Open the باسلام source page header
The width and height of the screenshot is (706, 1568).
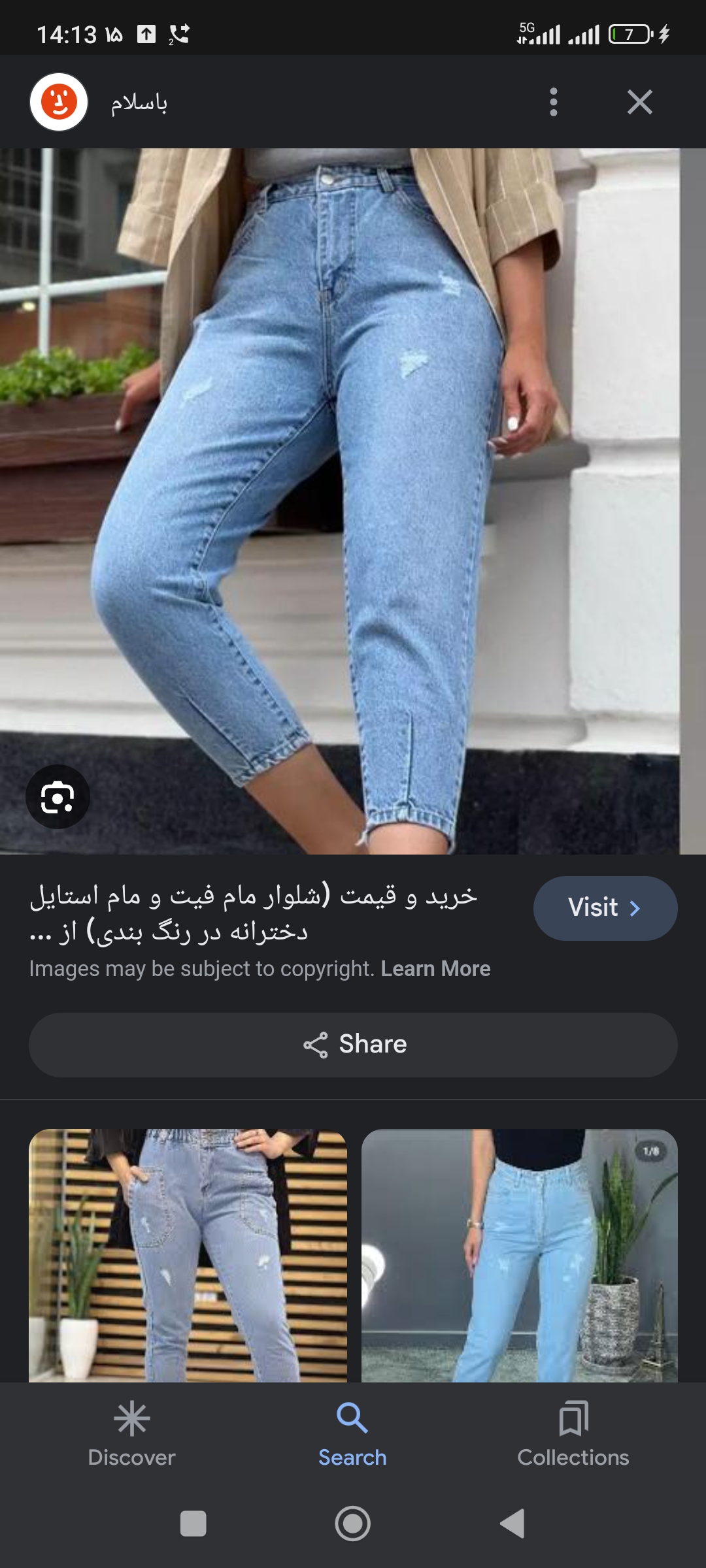(x=139, y=103)
